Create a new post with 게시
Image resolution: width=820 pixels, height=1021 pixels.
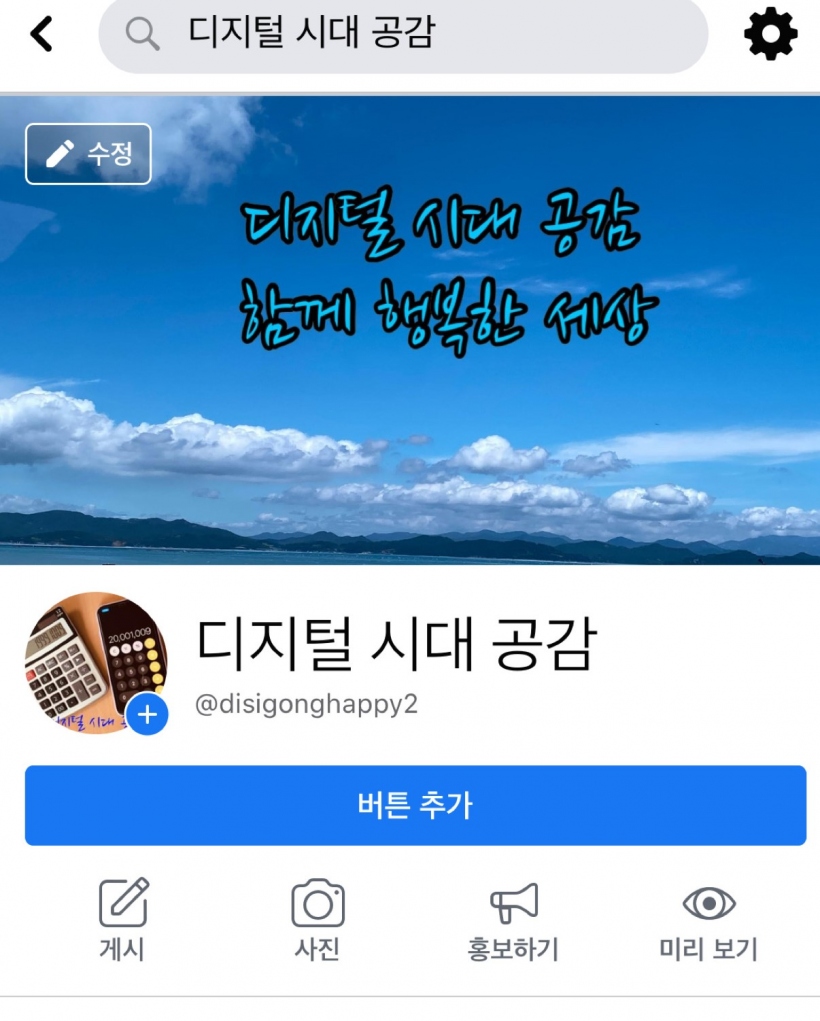click(x=122, y=920)
